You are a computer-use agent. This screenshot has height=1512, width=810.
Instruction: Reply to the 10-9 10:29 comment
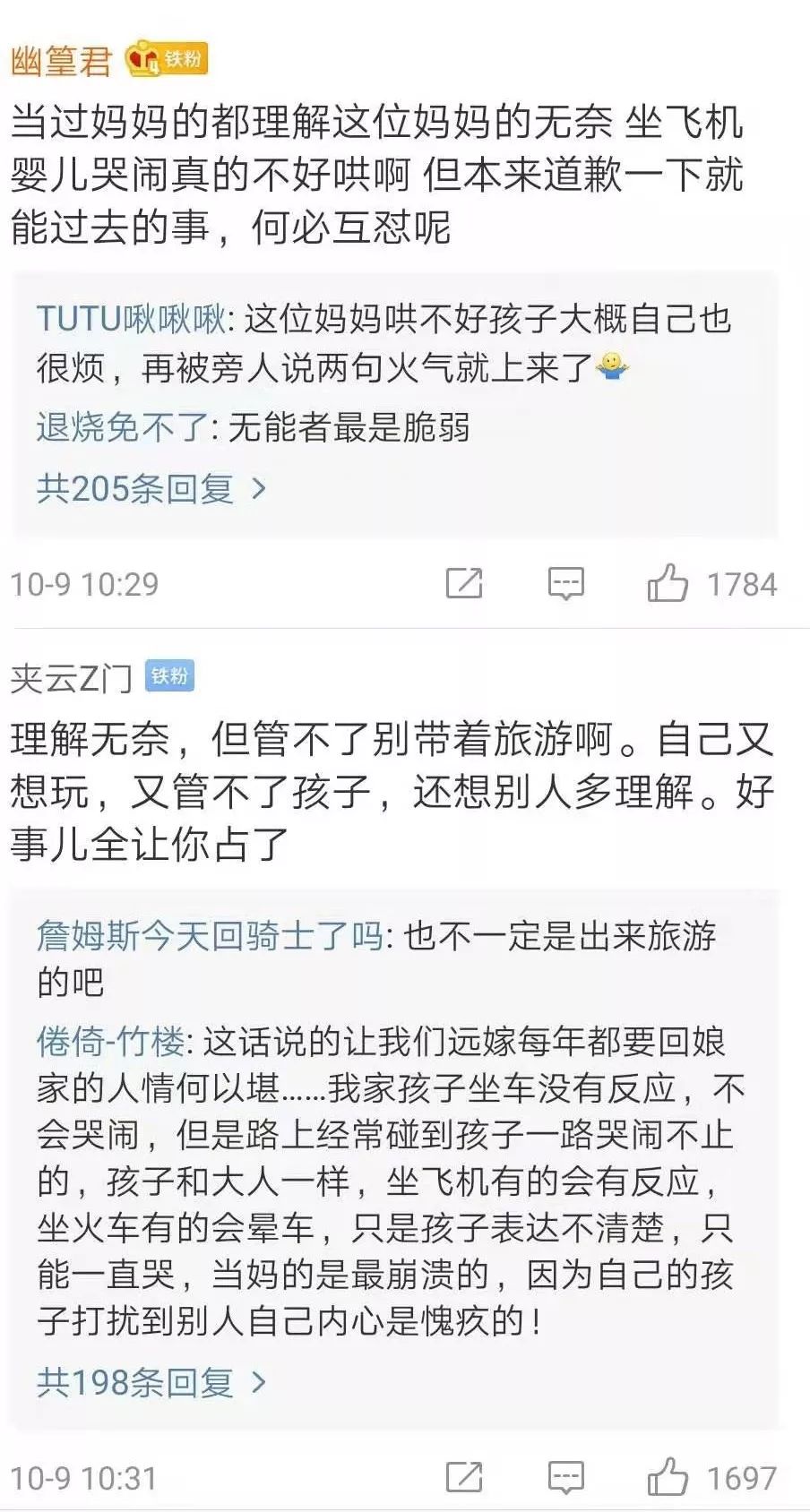(x=565, y=584)
